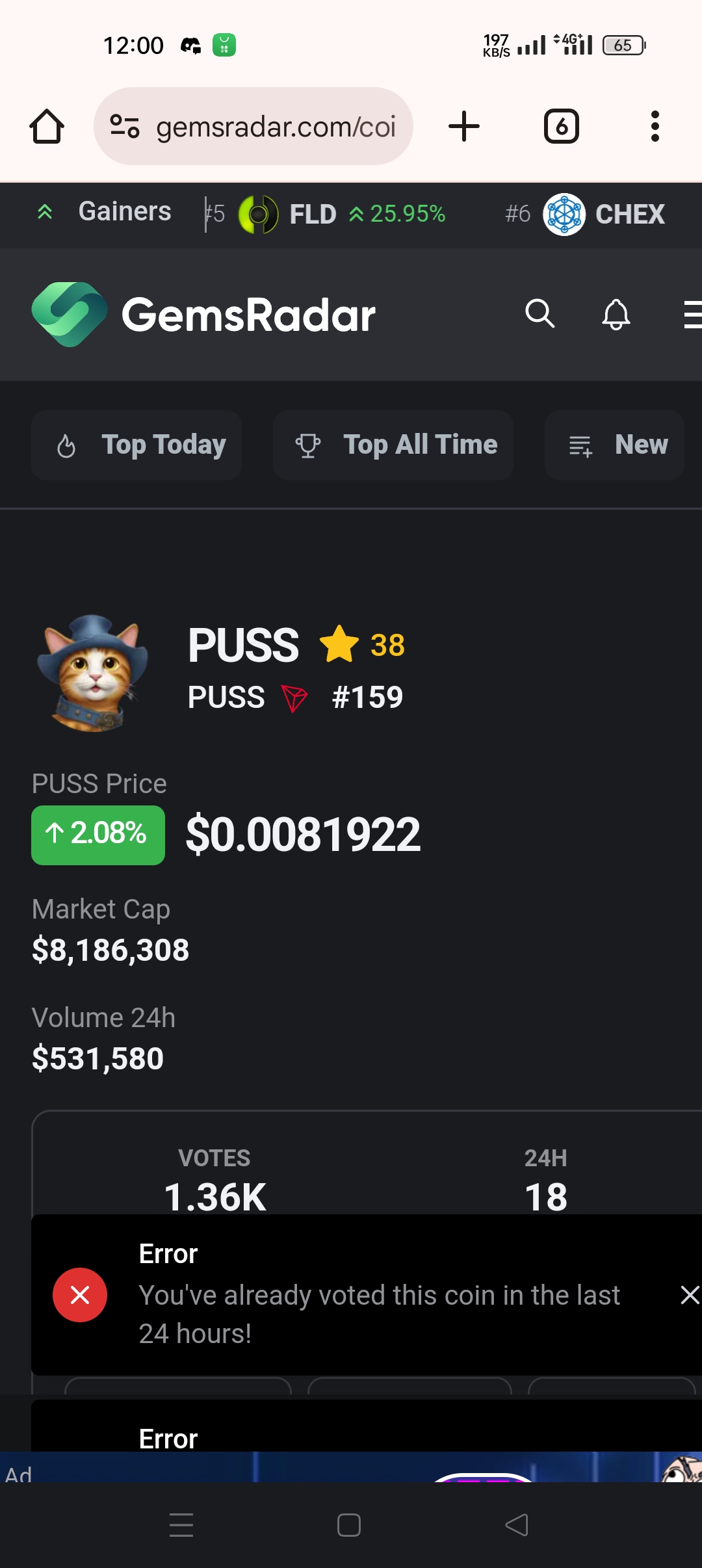The image size is (702, 1568).
Task: Open the hamburger site menu
Action: tap(692, 315)
